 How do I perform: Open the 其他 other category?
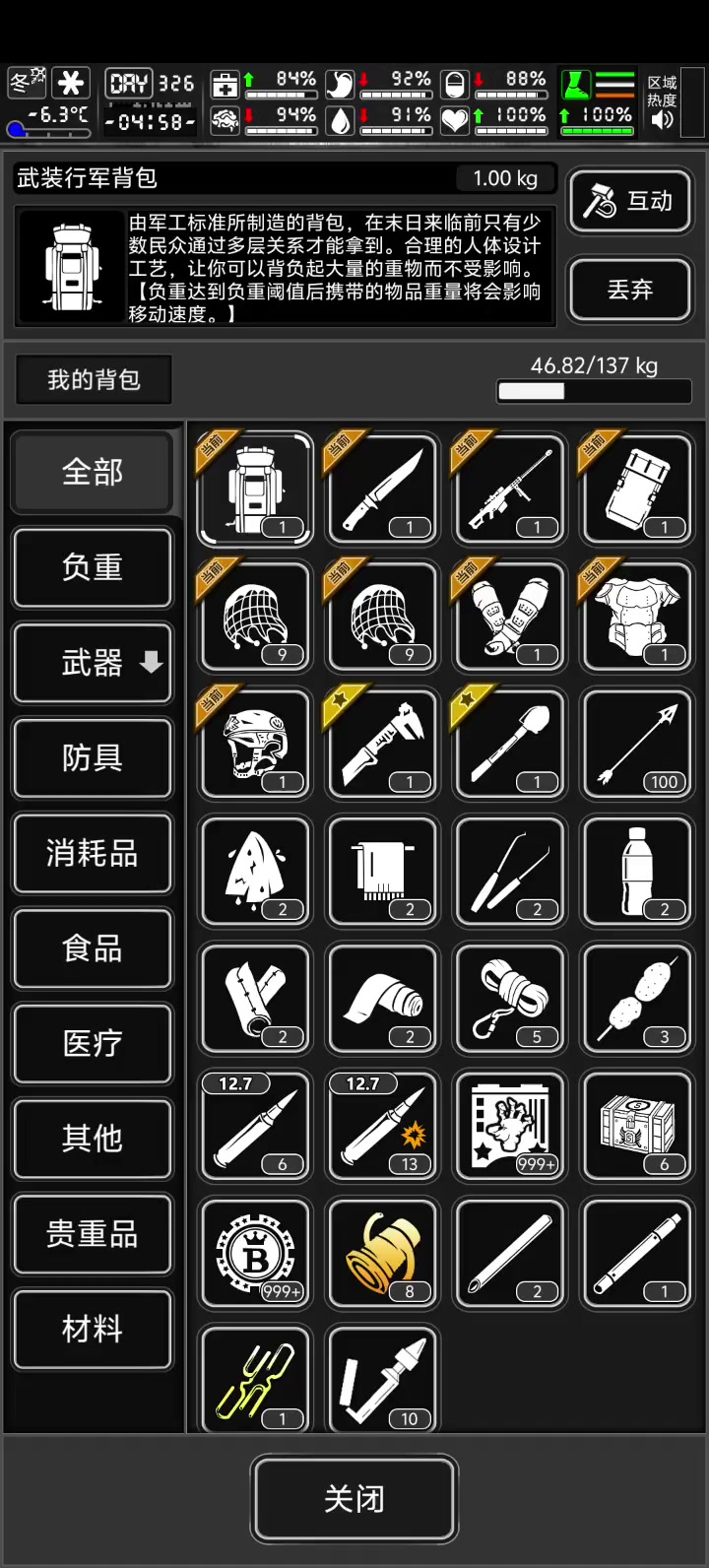tap(93, 1139)
